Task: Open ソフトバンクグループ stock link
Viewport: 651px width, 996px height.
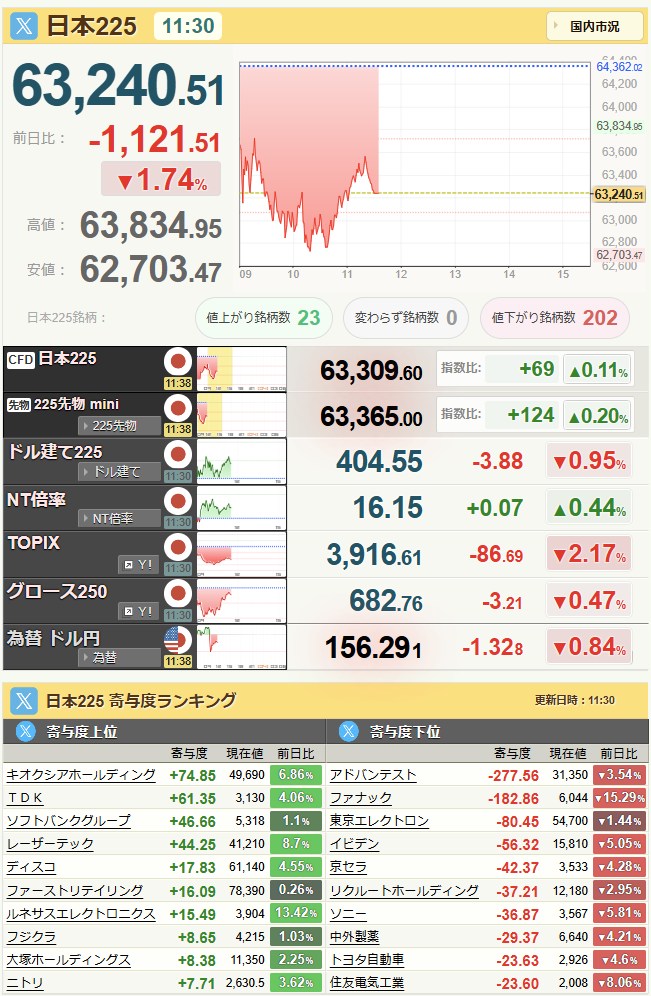Action: [69, 821]
